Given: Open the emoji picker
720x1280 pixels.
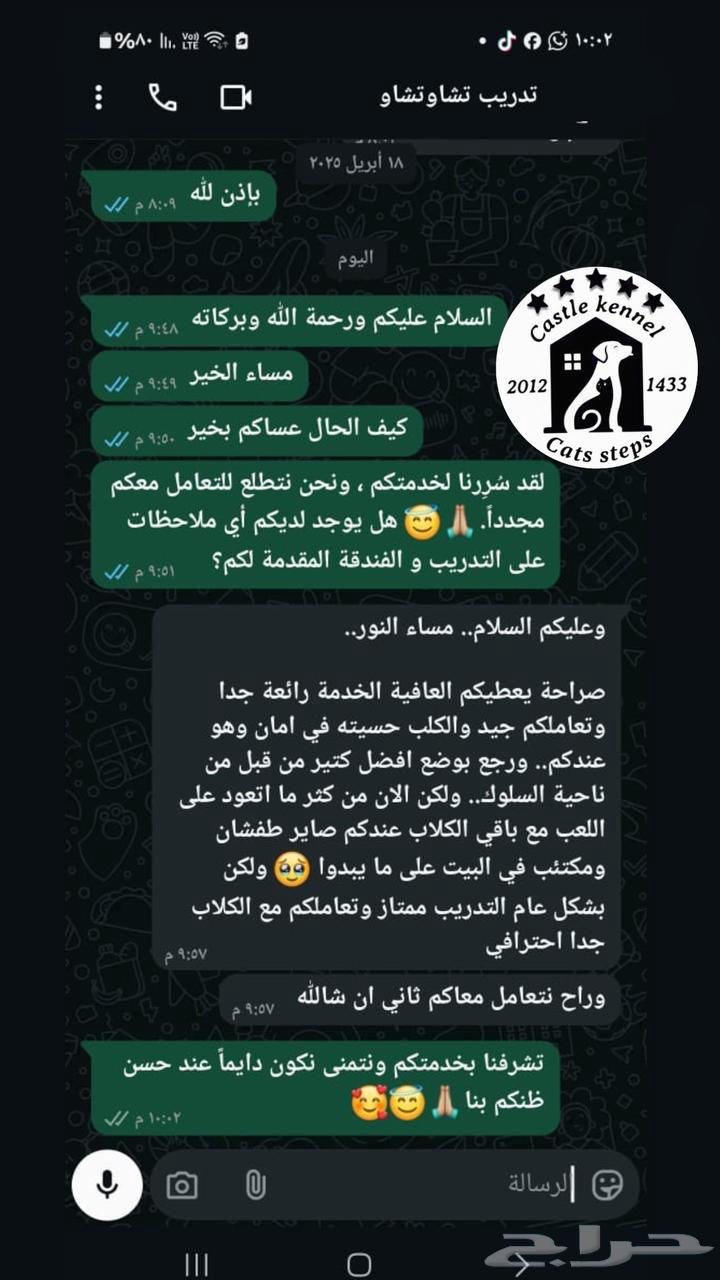Looking at the screenshot, I should [x=607, y=1185].
